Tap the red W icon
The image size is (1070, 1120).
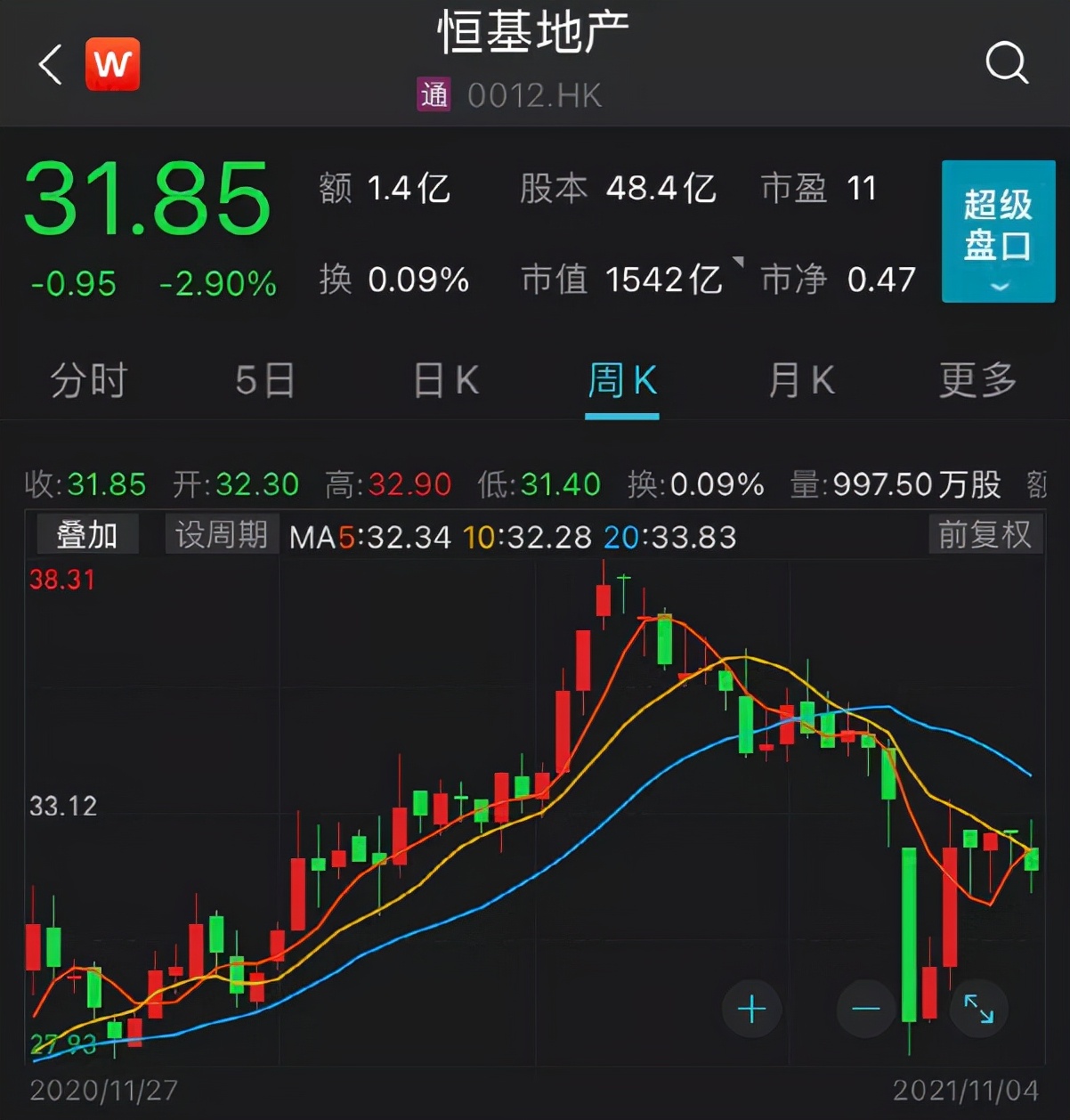point(113,64)
